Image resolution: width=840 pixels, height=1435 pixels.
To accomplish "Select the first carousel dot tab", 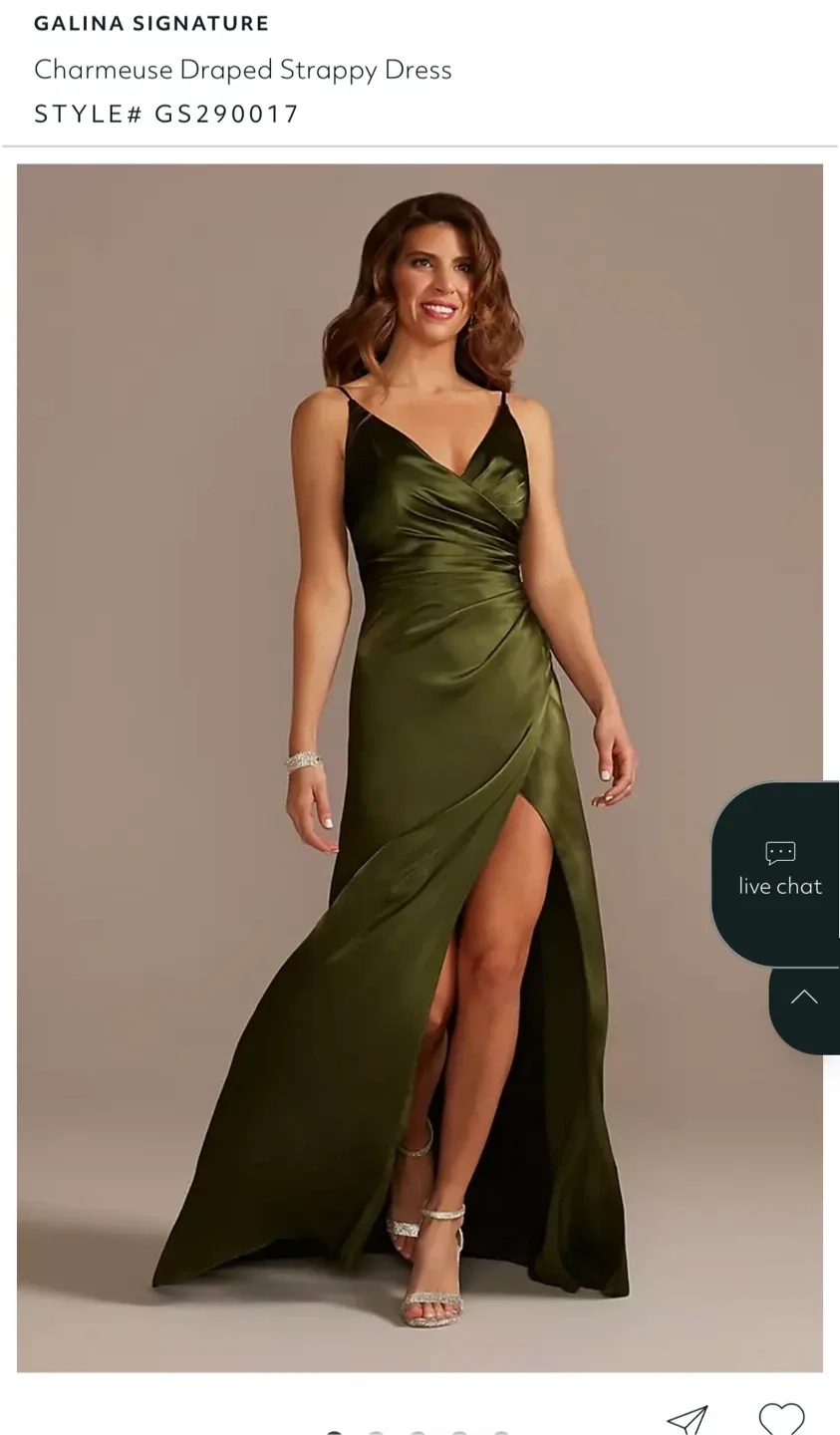I will (x=334, y=1433).
